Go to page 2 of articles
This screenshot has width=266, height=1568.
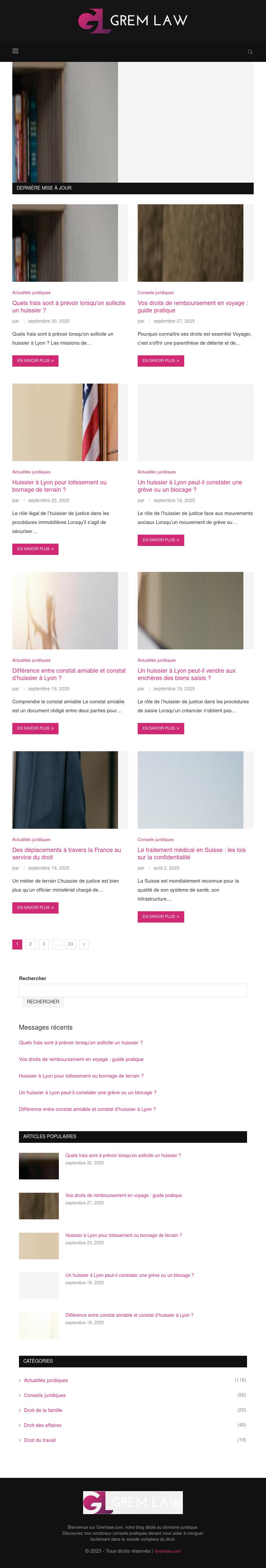[x=31, y=944]
